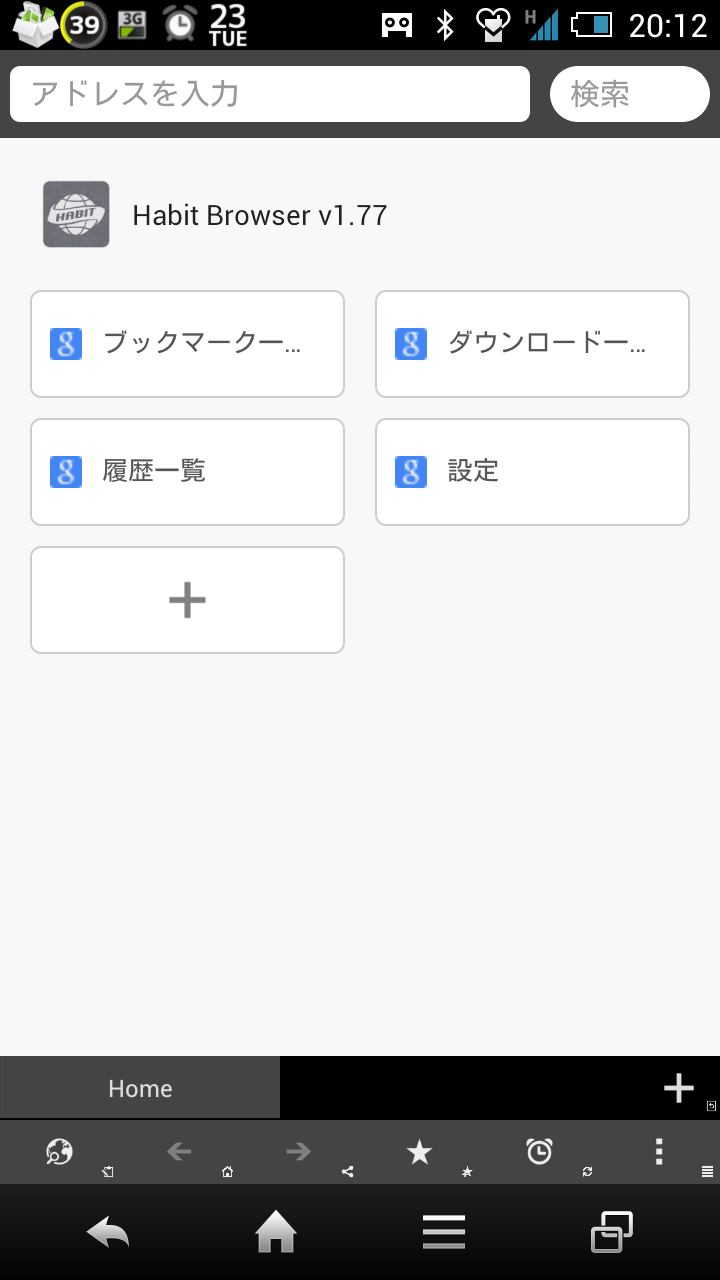The image size is (720, 1280).
Task: Open the 設定 settings shortcut
Action: point(532,471)
